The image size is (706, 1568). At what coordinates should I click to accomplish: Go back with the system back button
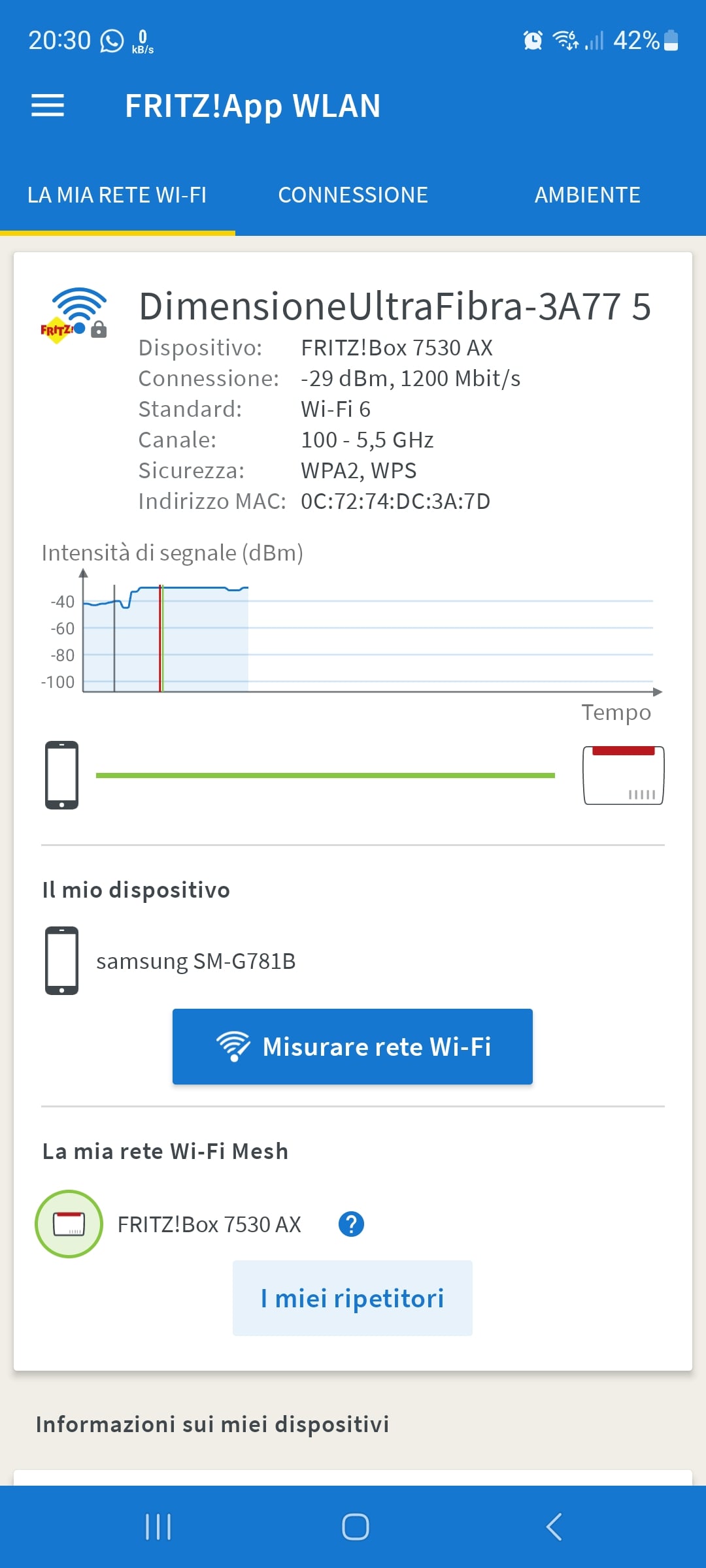click(x=554, y=1527)
